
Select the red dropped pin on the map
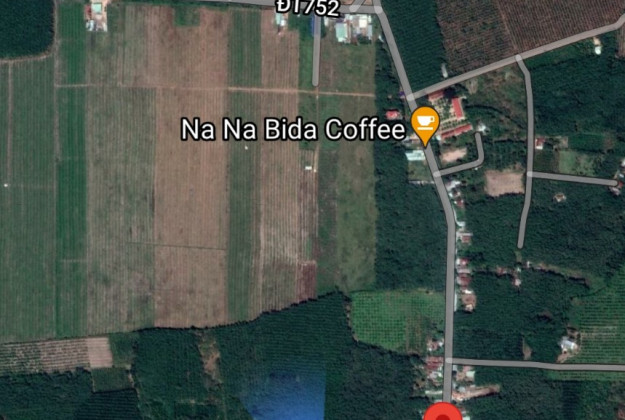pyautogui.click(x=443, y=413)
